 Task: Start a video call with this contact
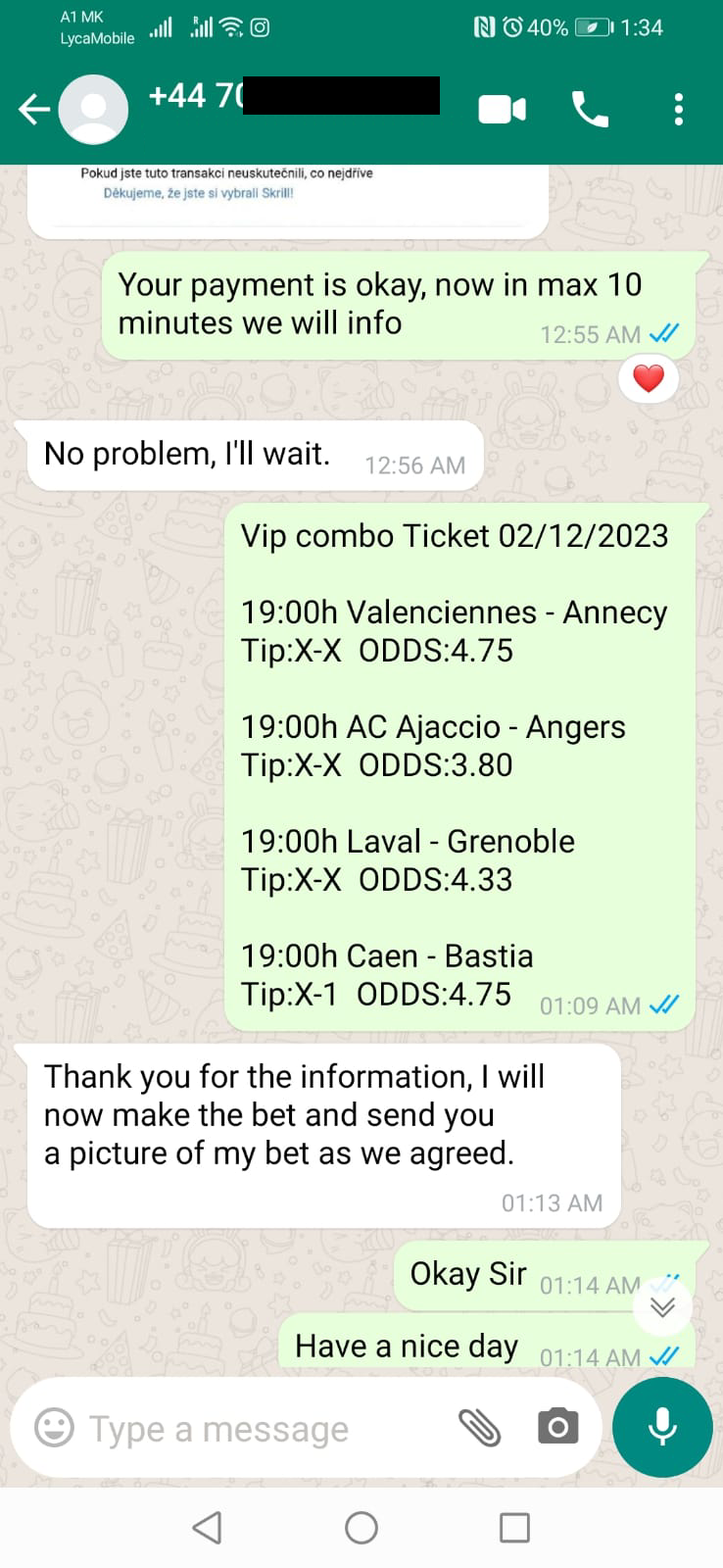(502, 110)
